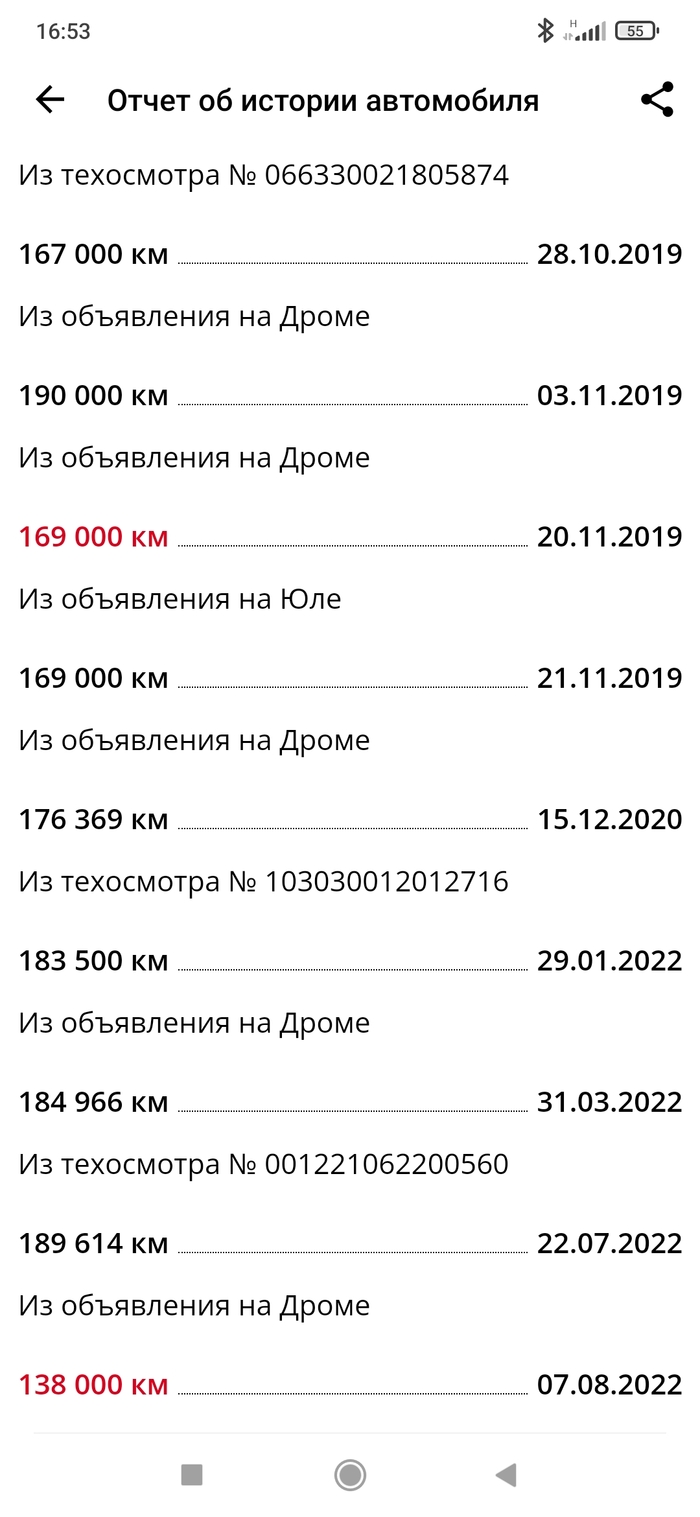Open recent apps with the square button
Image resolution: width=700 pixels, height=1517 pixels.
(x=191, y=1474)
